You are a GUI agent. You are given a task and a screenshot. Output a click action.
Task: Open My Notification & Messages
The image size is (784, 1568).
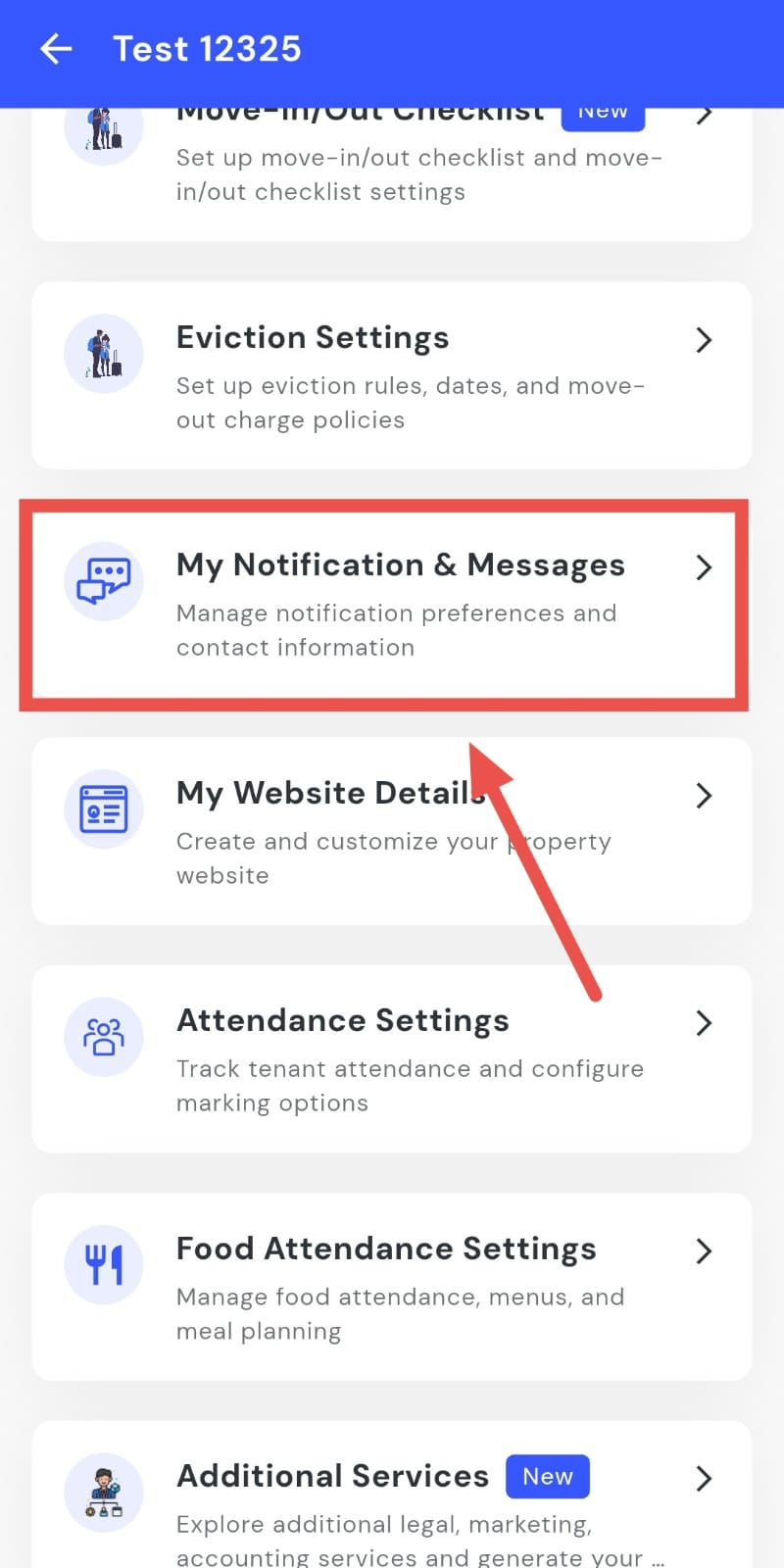tap(392, 604)
